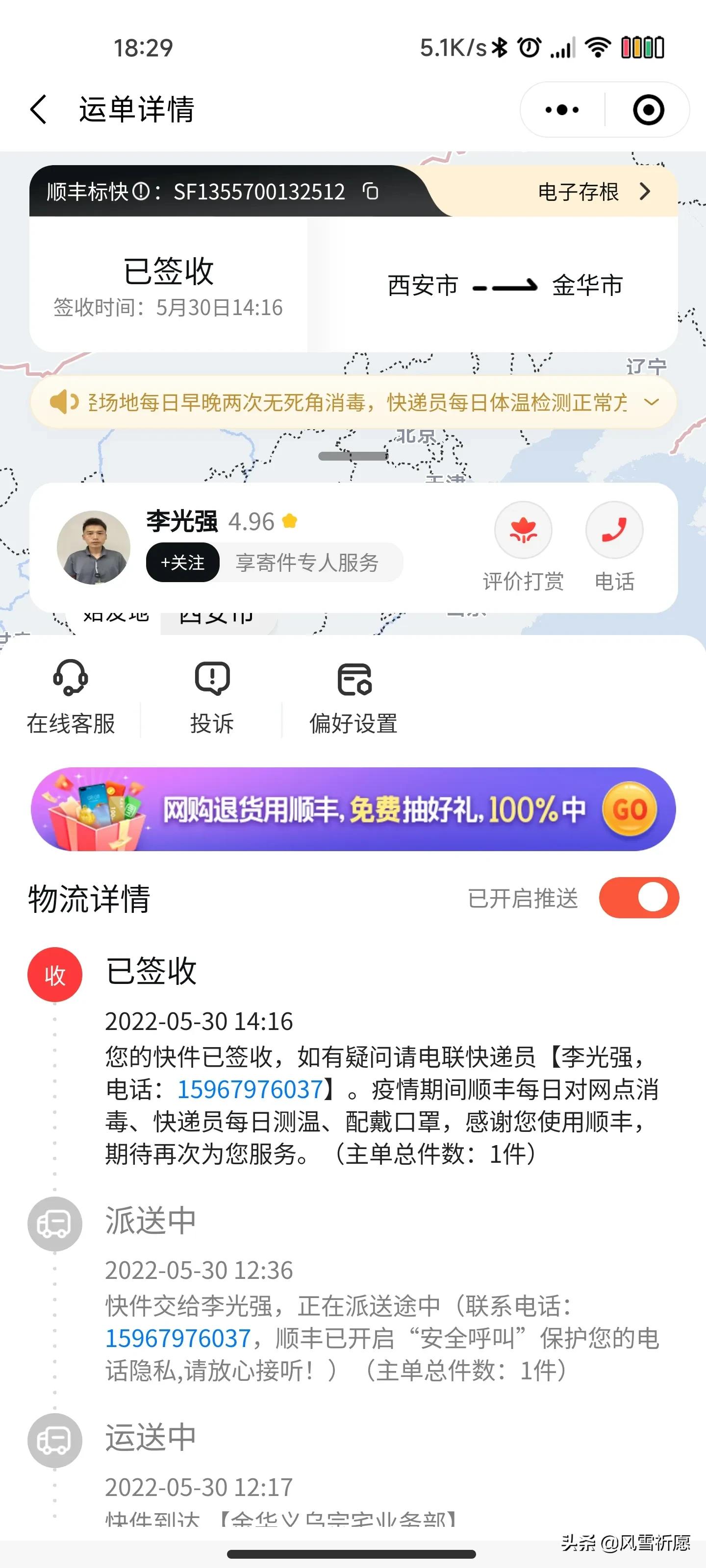Click the speaker icon on the announcement bar

click(64, 401)
